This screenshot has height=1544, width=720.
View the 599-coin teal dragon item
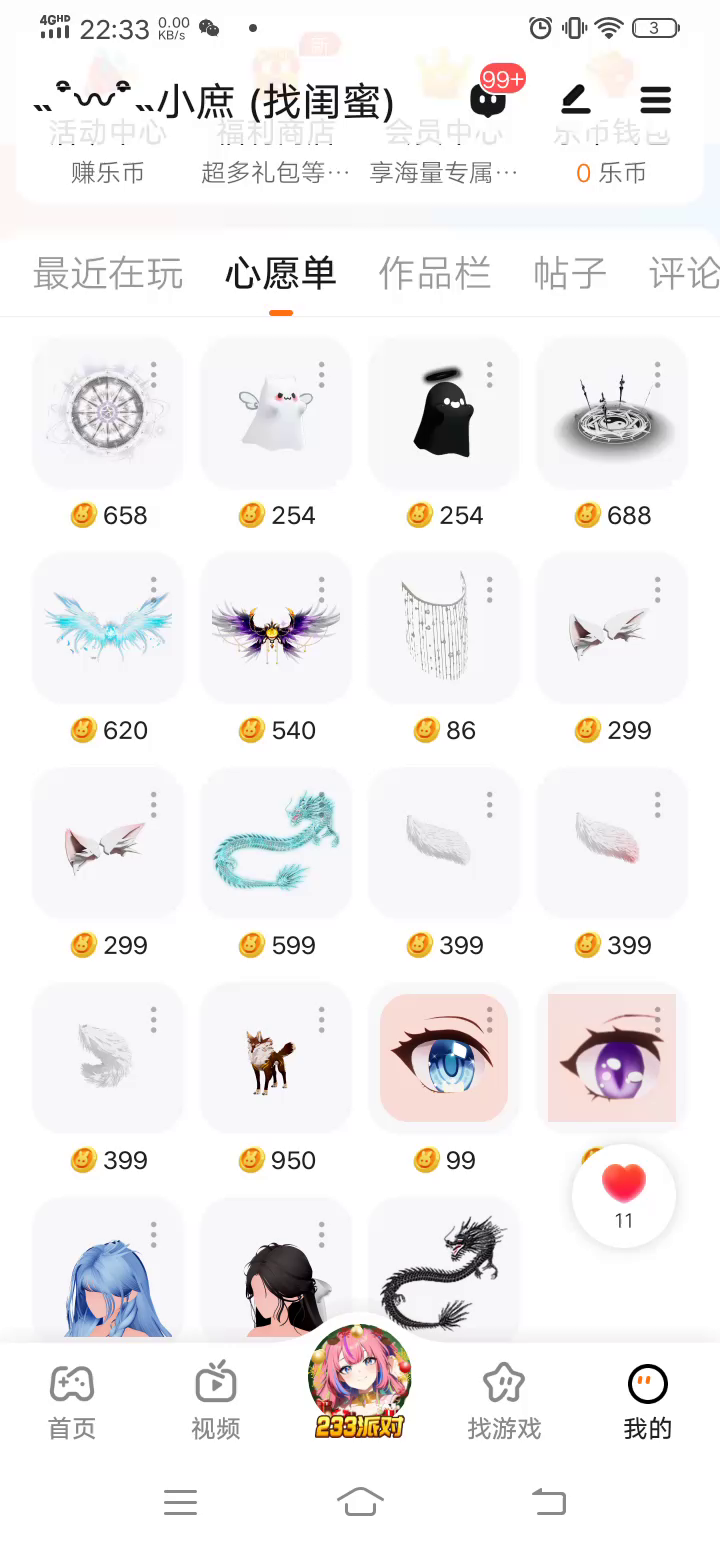(x=276, y=842)
